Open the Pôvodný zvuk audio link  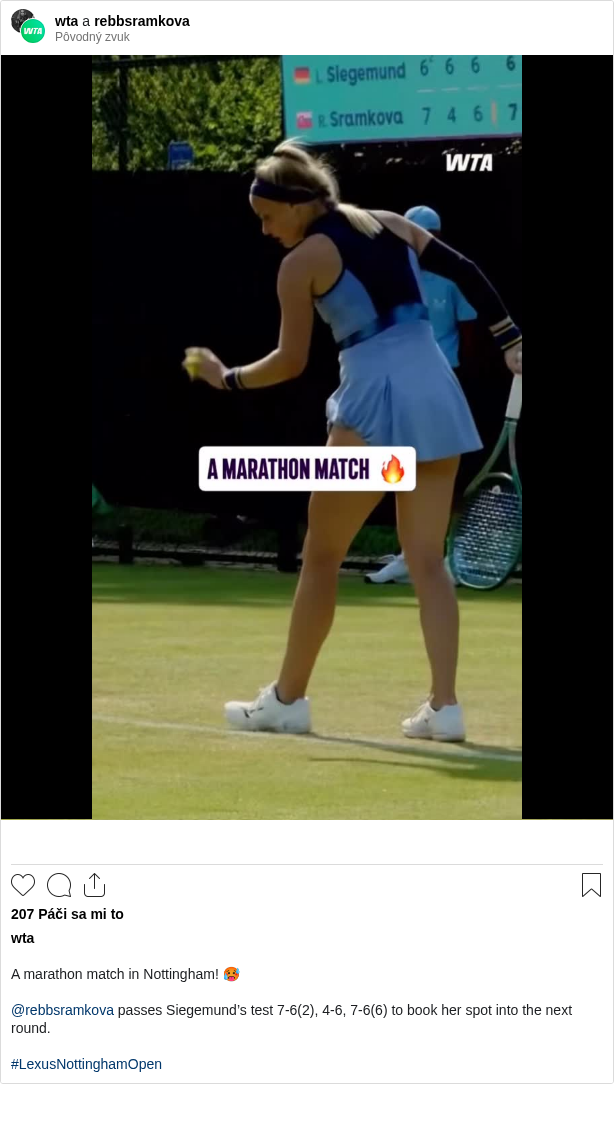(x=92, y=37)
